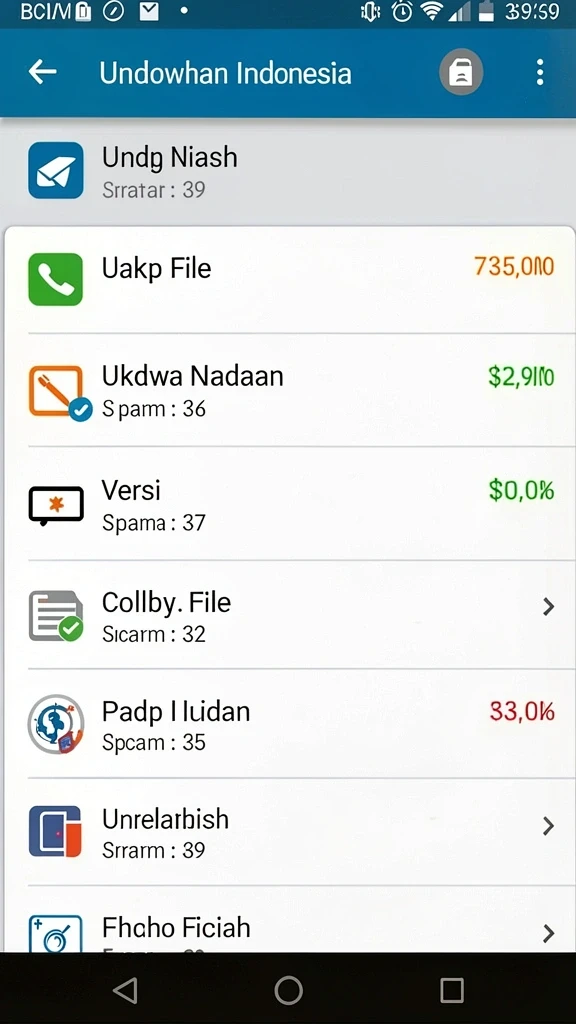
Task: Open the Versi item
Action: pos(291,504)
